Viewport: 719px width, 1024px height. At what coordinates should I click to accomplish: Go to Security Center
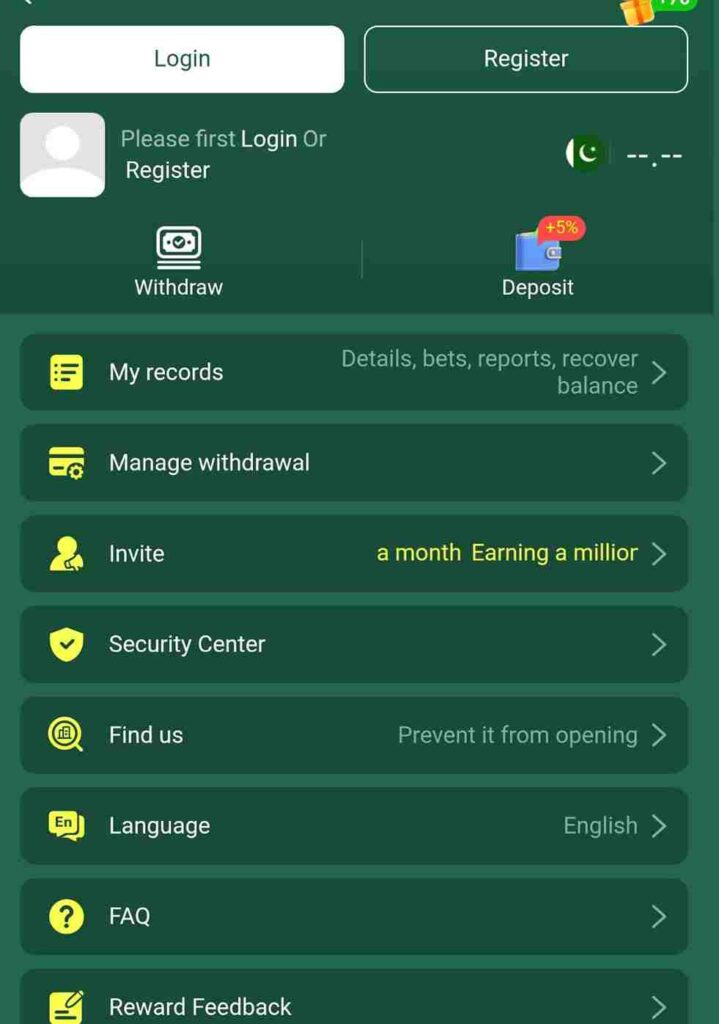click(354, 644)
